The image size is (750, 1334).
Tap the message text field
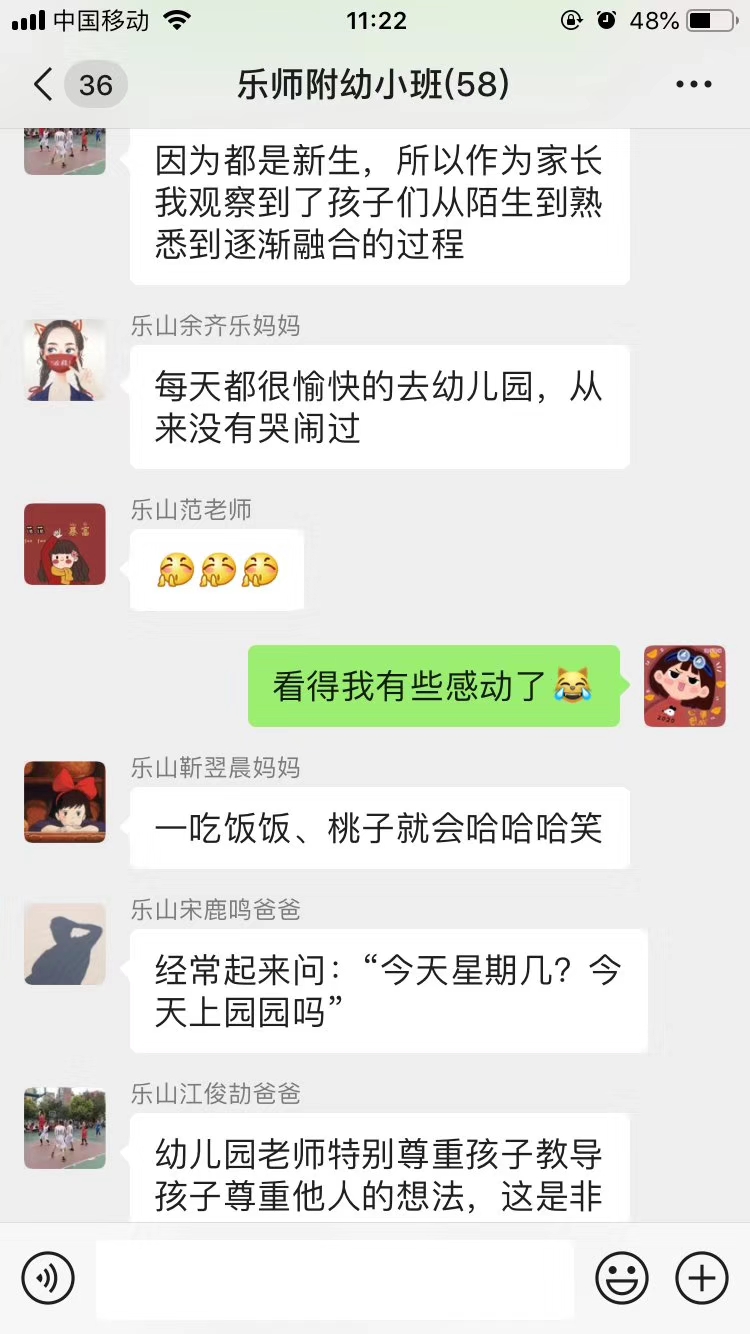(x=335, y=1278)
